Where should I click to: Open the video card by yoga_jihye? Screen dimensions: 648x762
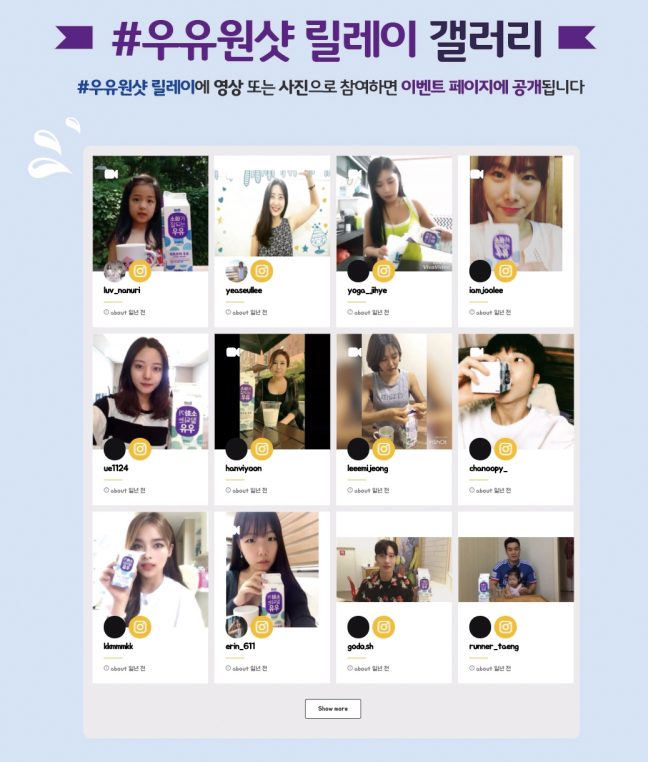coord(394,212)
